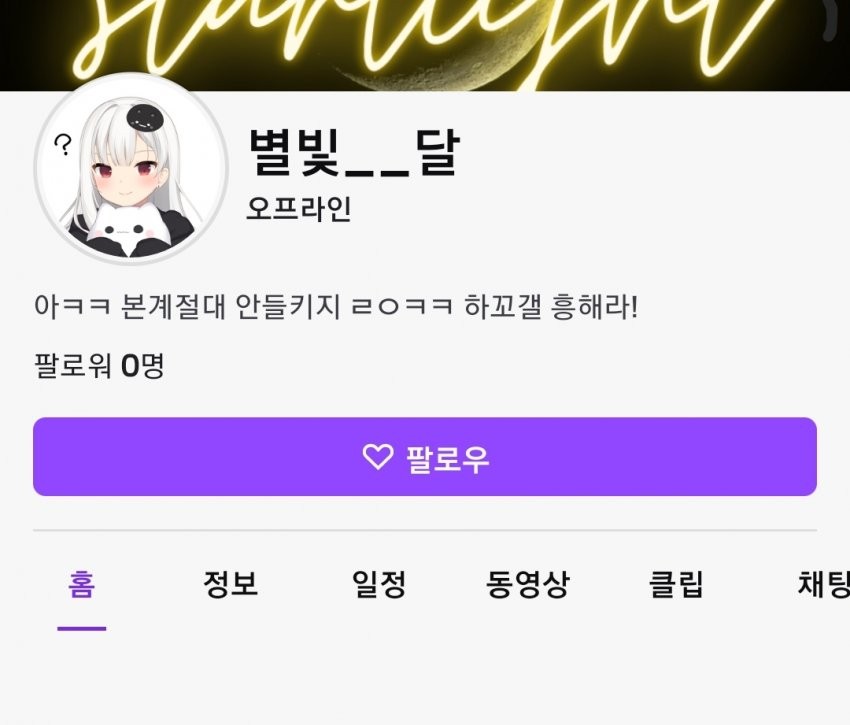The height and width of the screenshot is (725, 850).
Task: Switch to the 정보 tab
Action: coord(231,584)
